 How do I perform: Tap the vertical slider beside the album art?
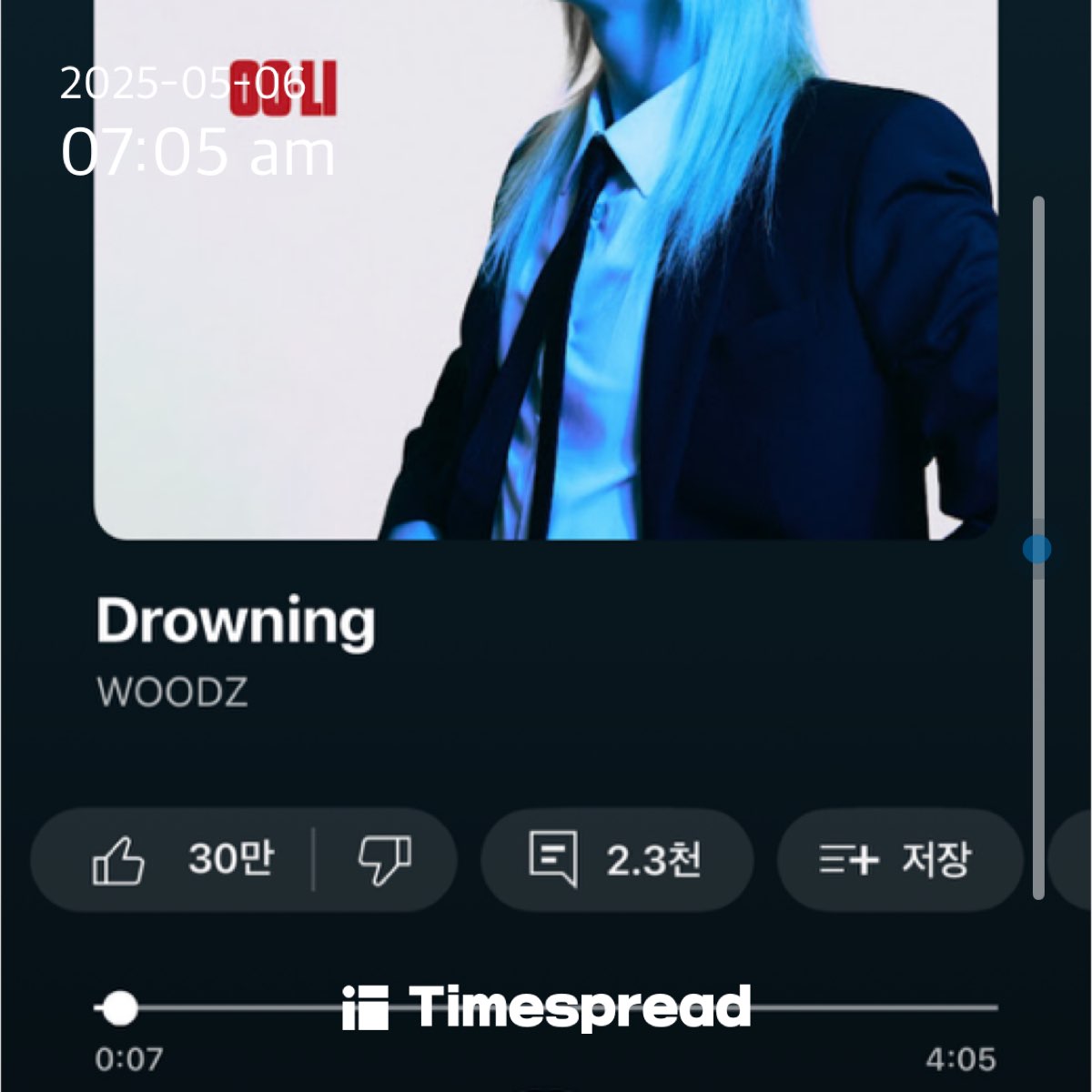(x=1037, y=549)
